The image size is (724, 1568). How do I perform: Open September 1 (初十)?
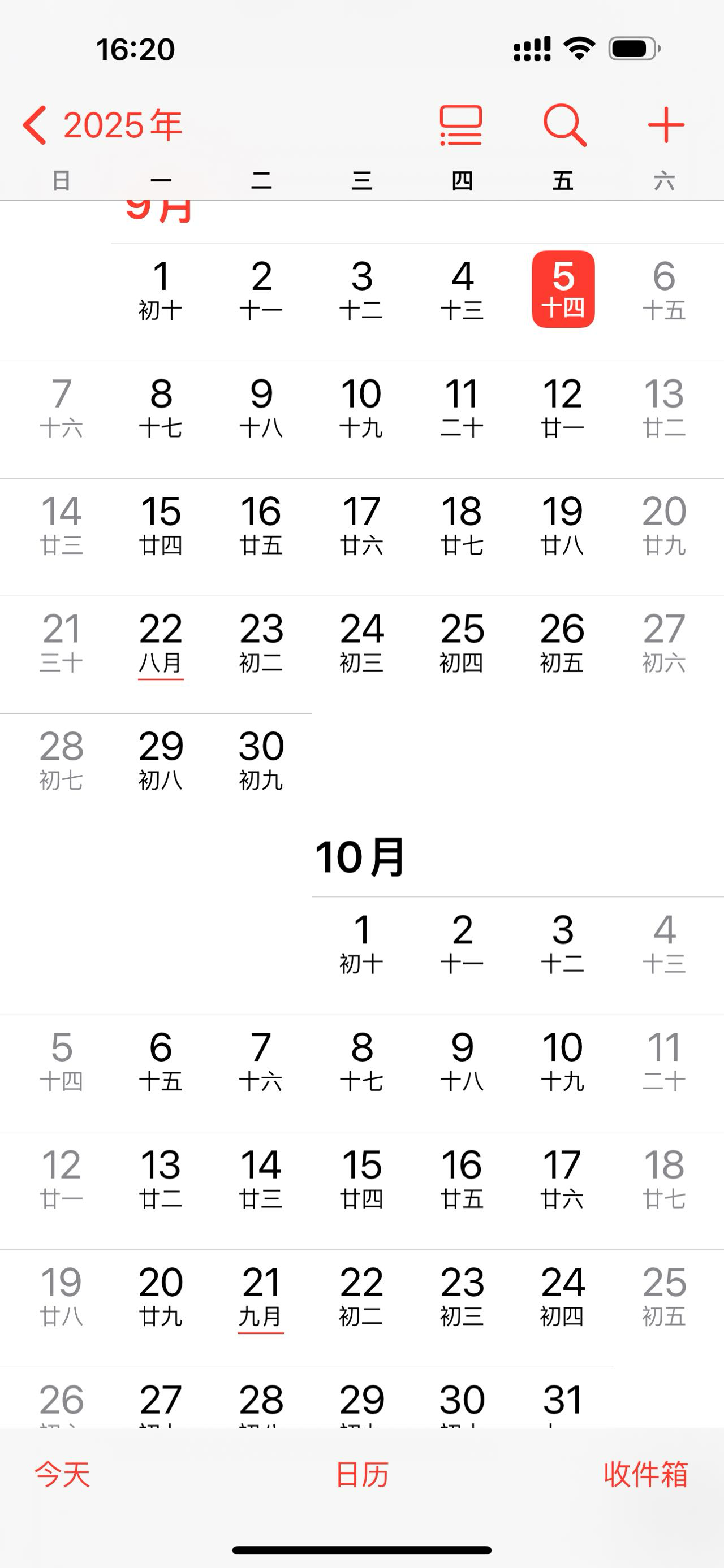pos(161,292)
